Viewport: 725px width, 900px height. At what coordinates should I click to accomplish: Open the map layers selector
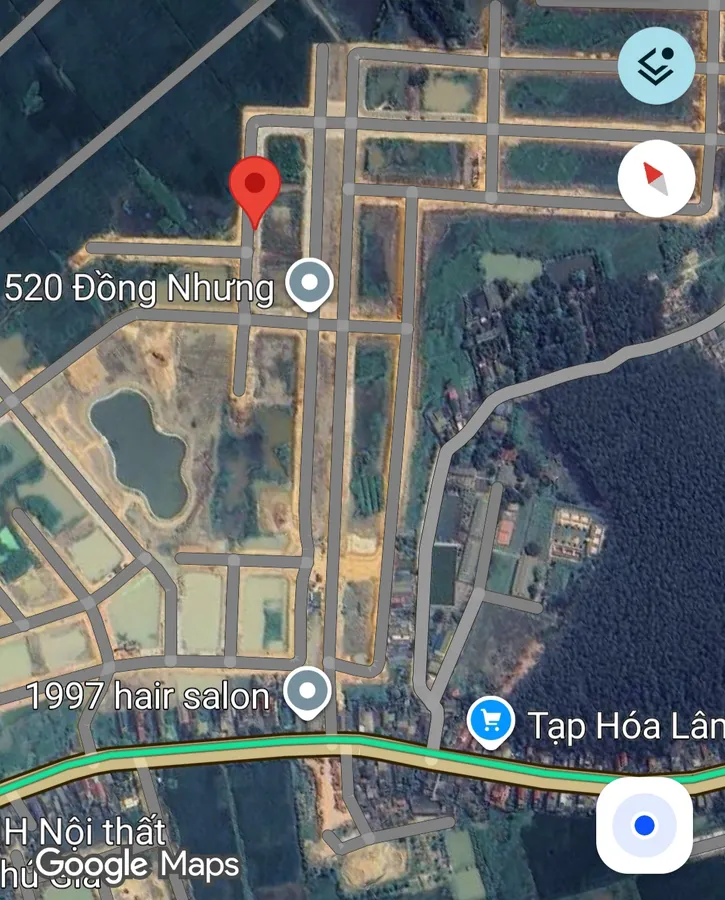click(x=656, y=66)
